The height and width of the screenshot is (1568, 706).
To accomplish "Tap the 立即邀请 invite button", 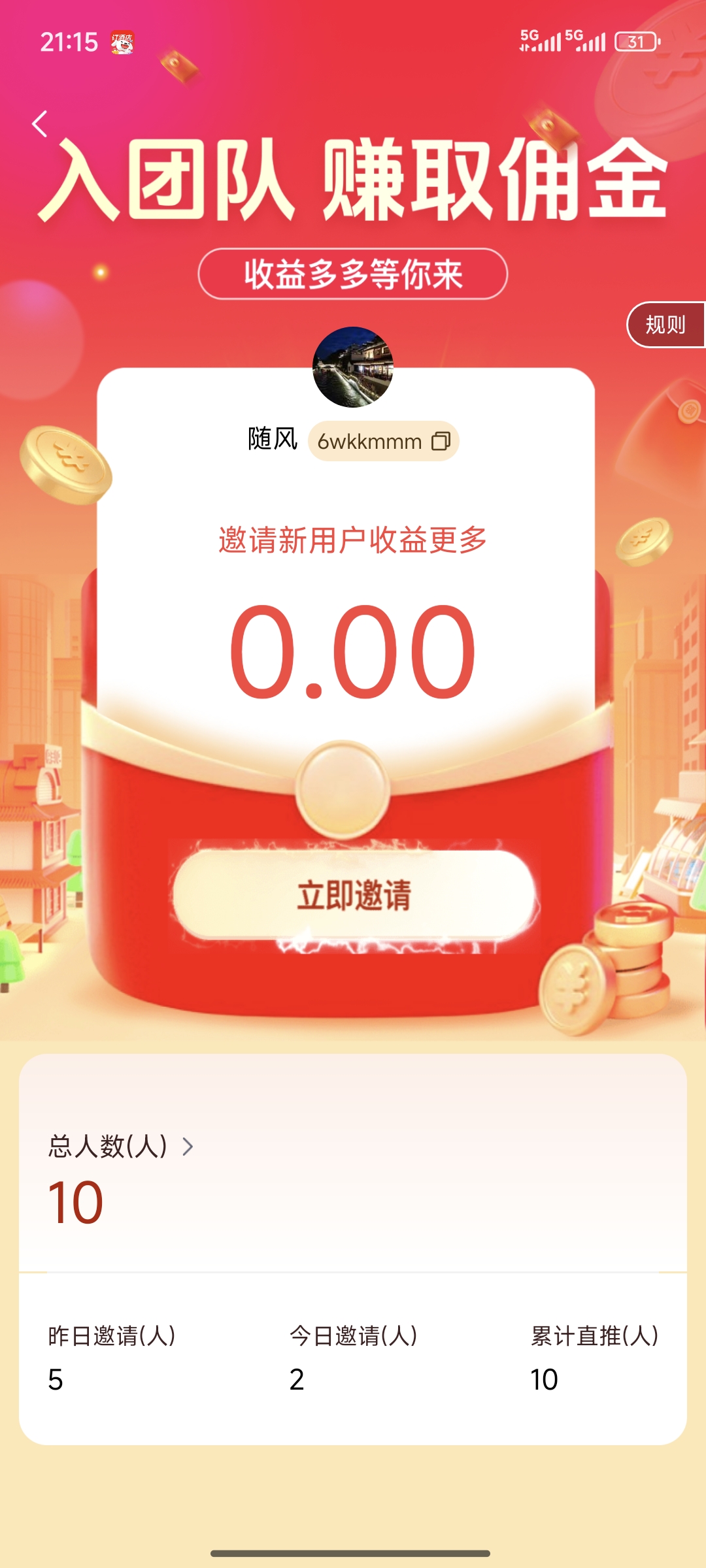I will (x=354, y=895).
